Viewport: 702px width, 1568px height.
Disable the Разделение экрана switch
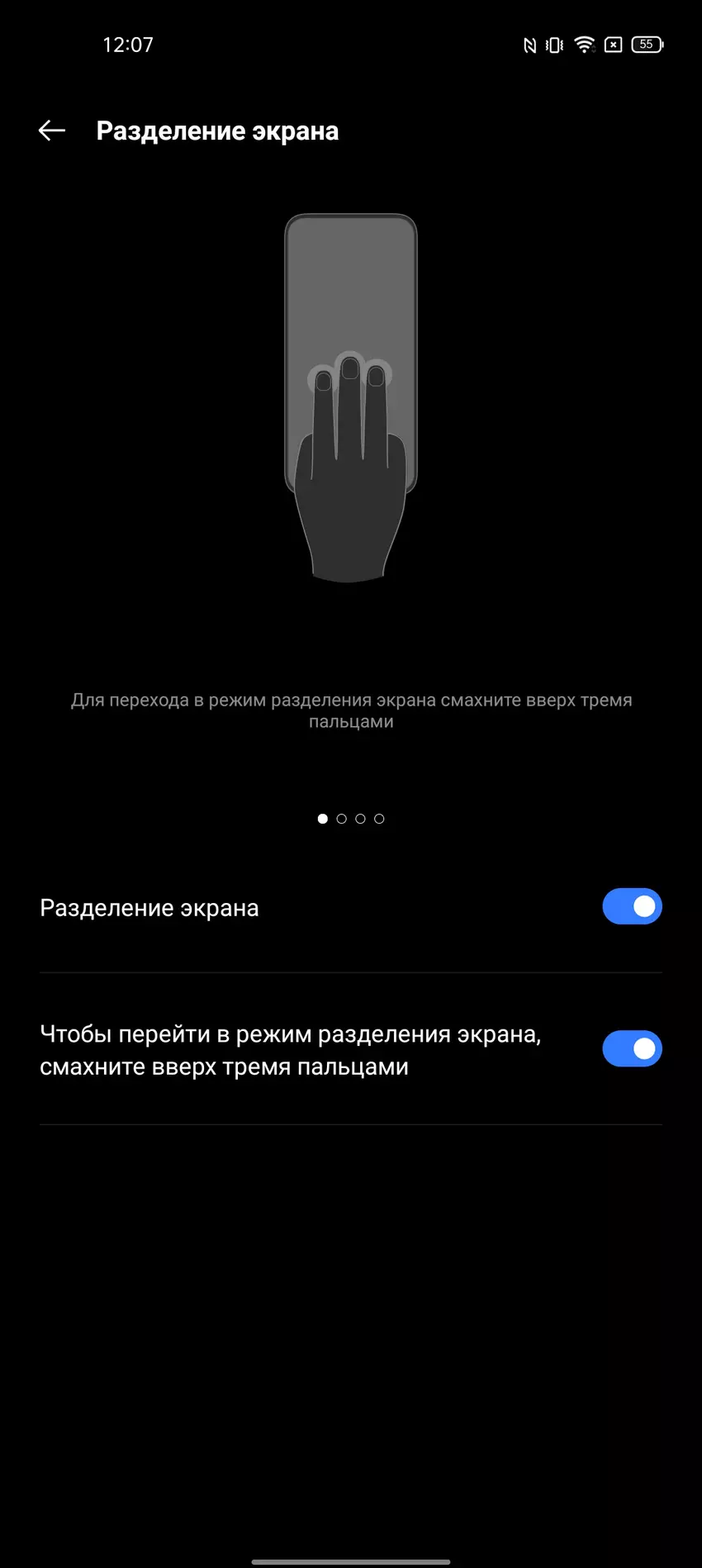[632, 906]
